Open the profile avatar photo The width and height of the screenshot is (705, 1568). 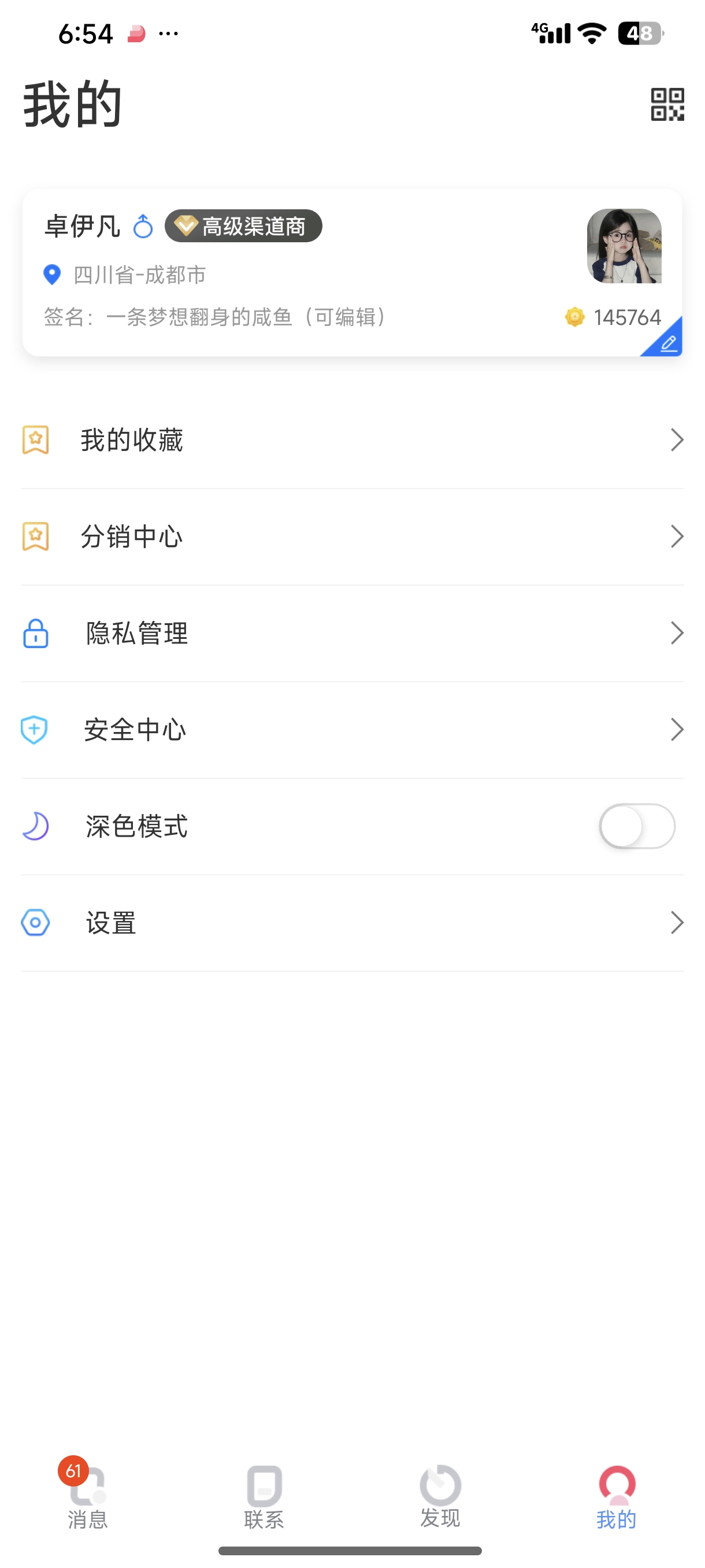[624, 246]
